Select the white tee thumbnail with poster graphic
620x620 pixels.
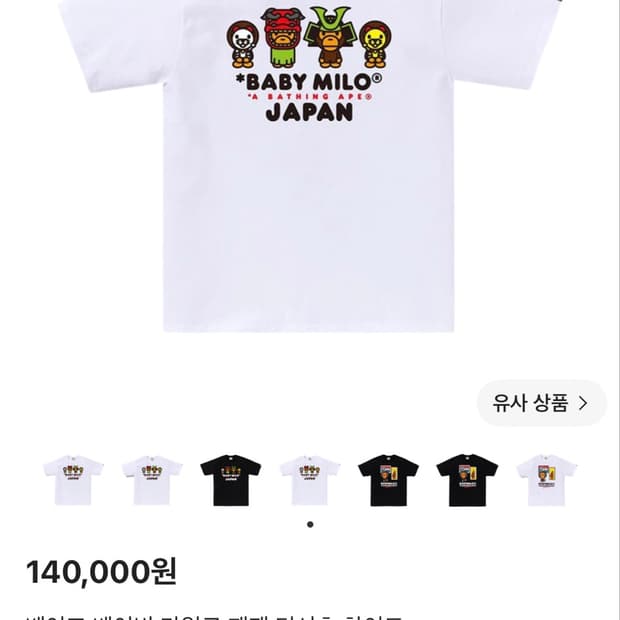546,480
